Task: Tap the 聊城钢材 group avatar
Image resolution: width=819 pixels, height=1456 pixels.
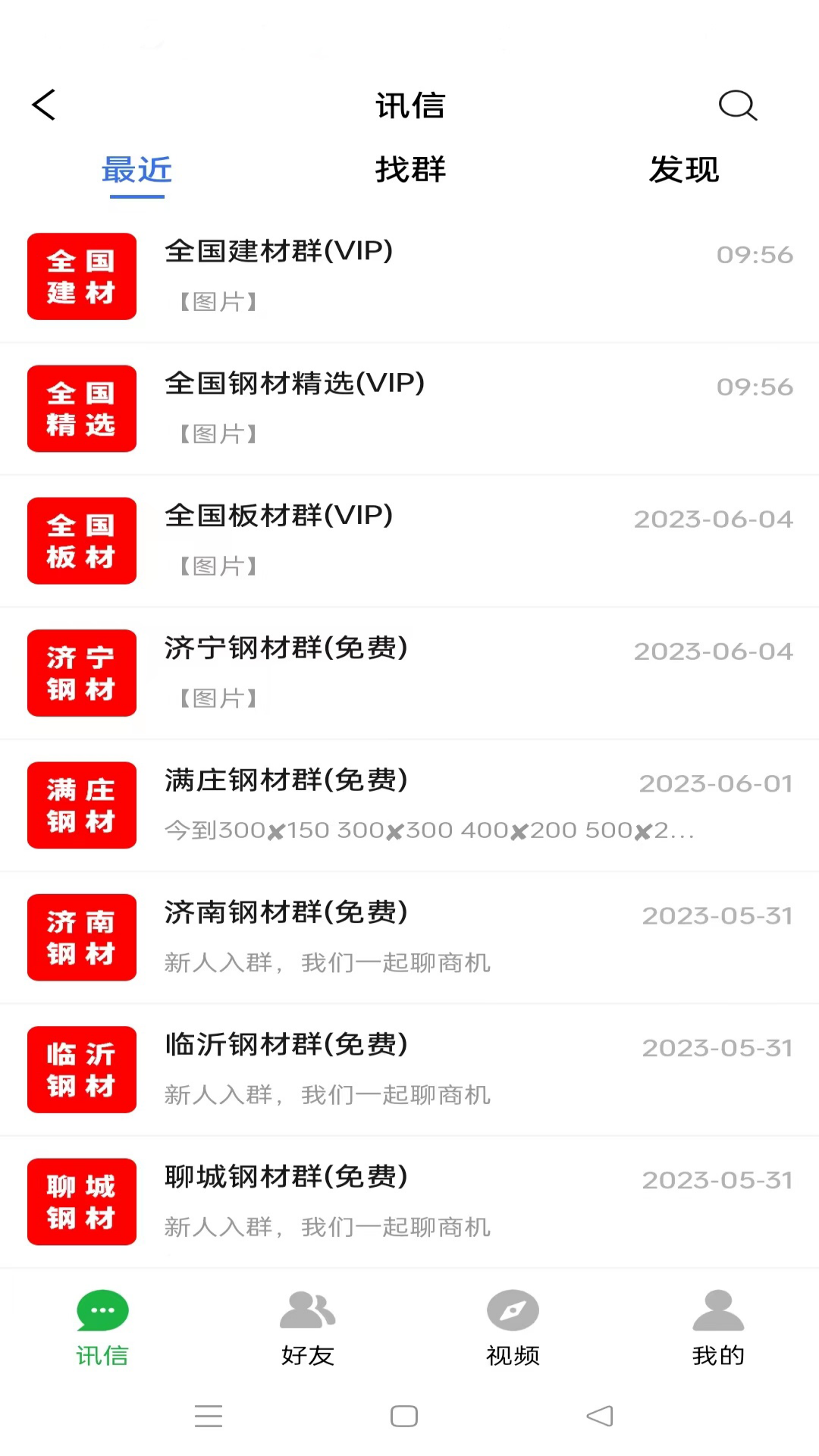Action: click(81, 1202)
